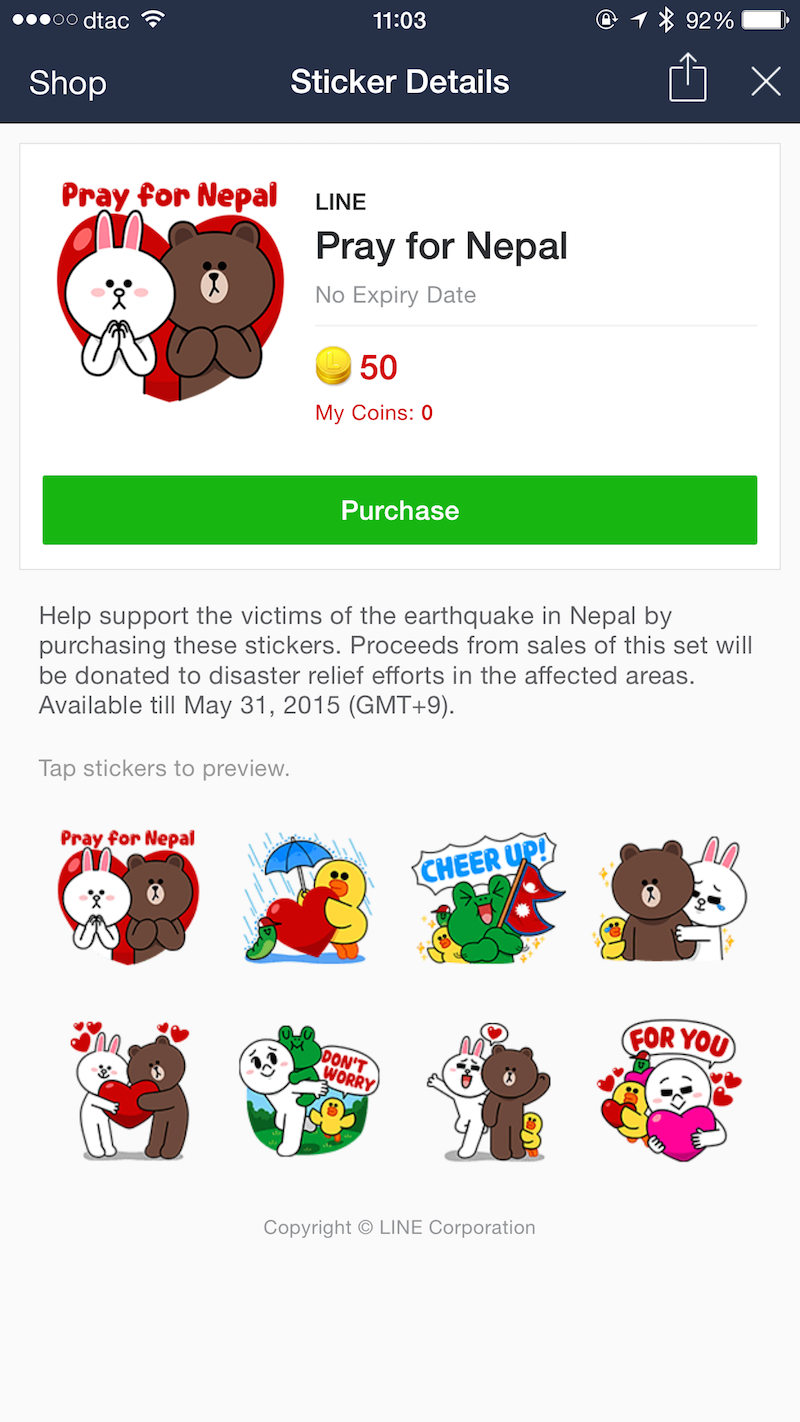Image resolution: width=800 pixels, height=1422 pixels.
Task: Preview the waving rabbit with bear sticker
Action: tap(488, 1090)
